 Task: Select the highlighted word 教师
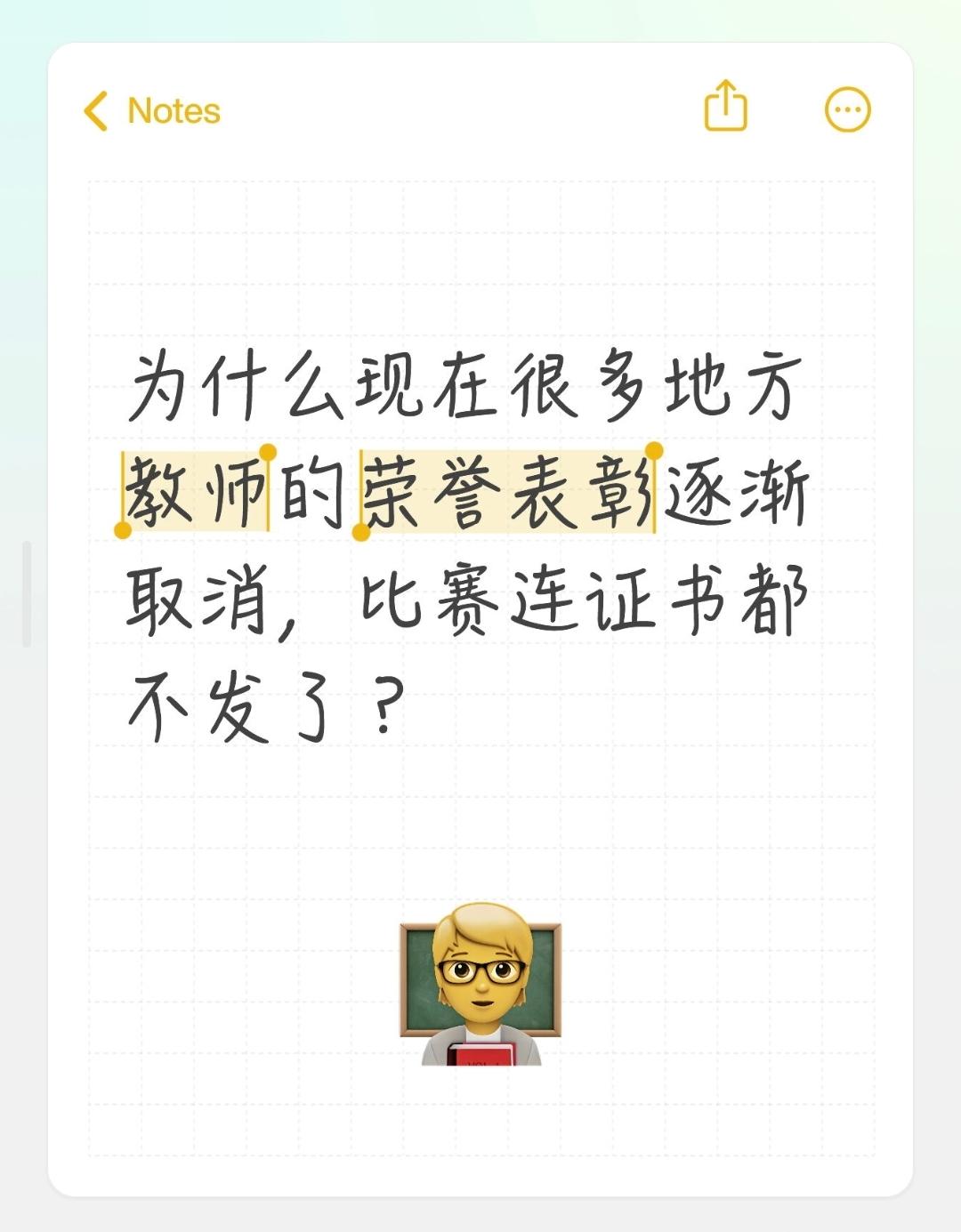196,489
